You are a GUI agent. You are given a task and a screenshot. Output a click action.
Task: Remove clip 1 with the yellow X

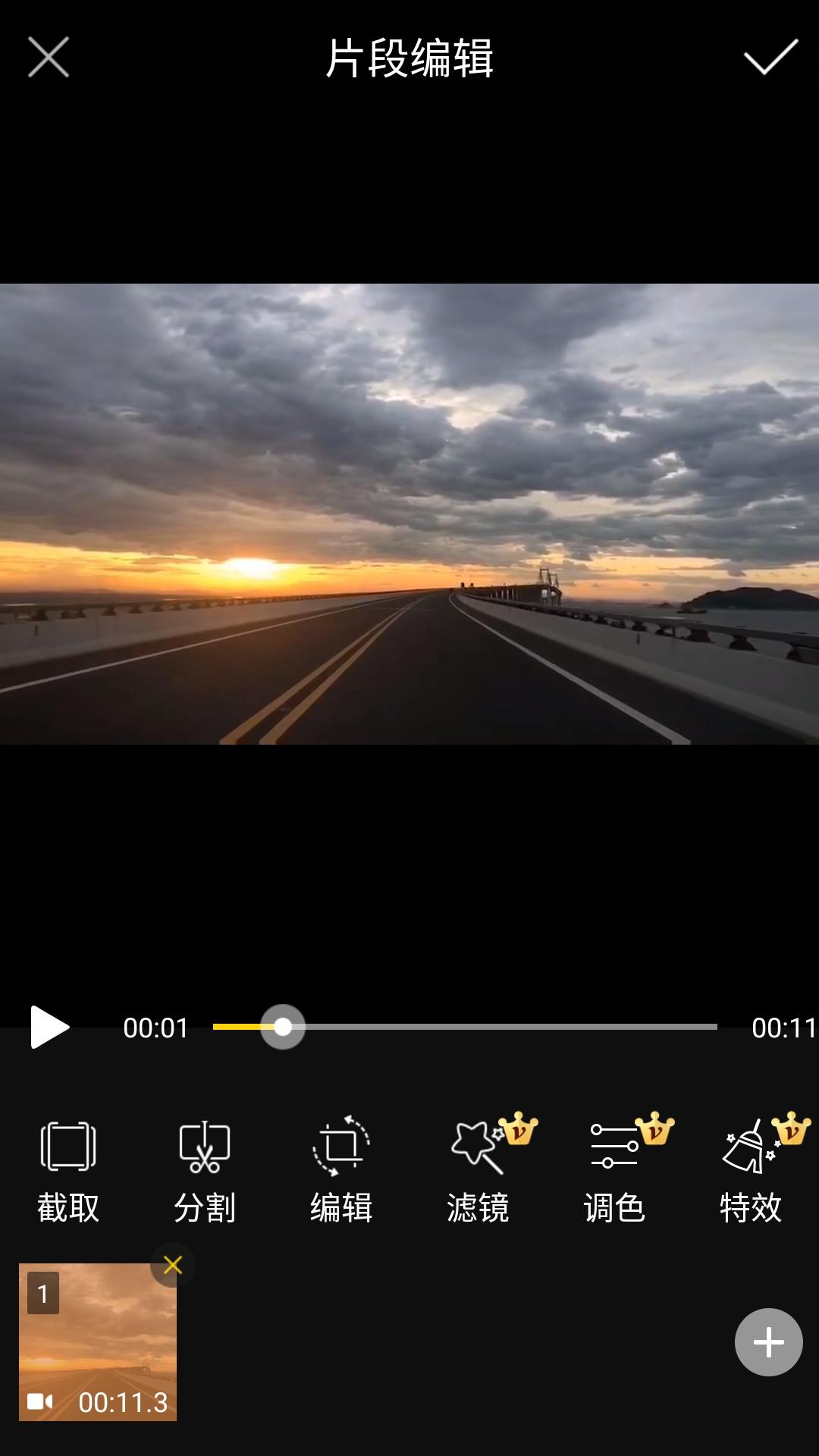173,1265
